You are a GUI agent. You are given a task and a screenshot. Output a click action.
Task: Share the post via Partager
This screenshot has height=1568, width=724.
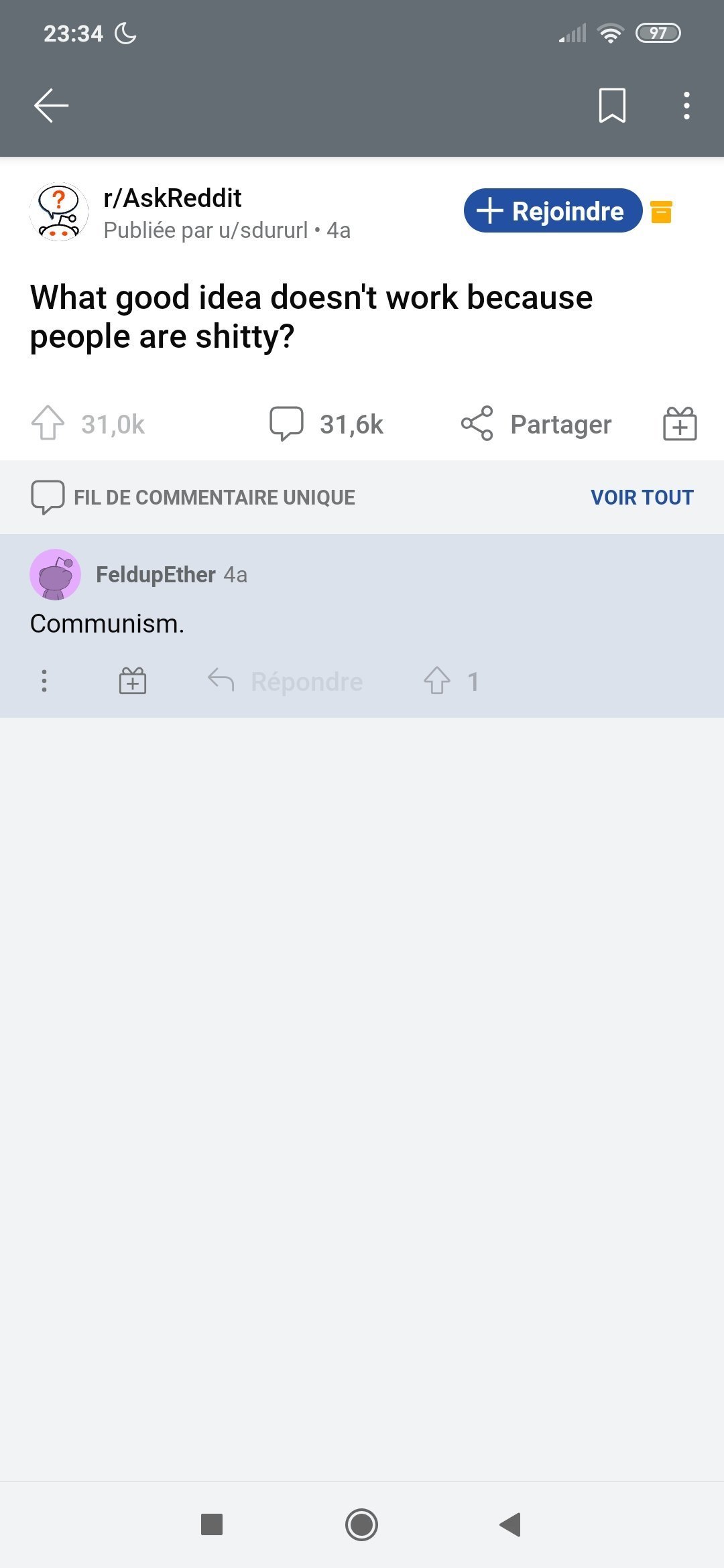536,423
